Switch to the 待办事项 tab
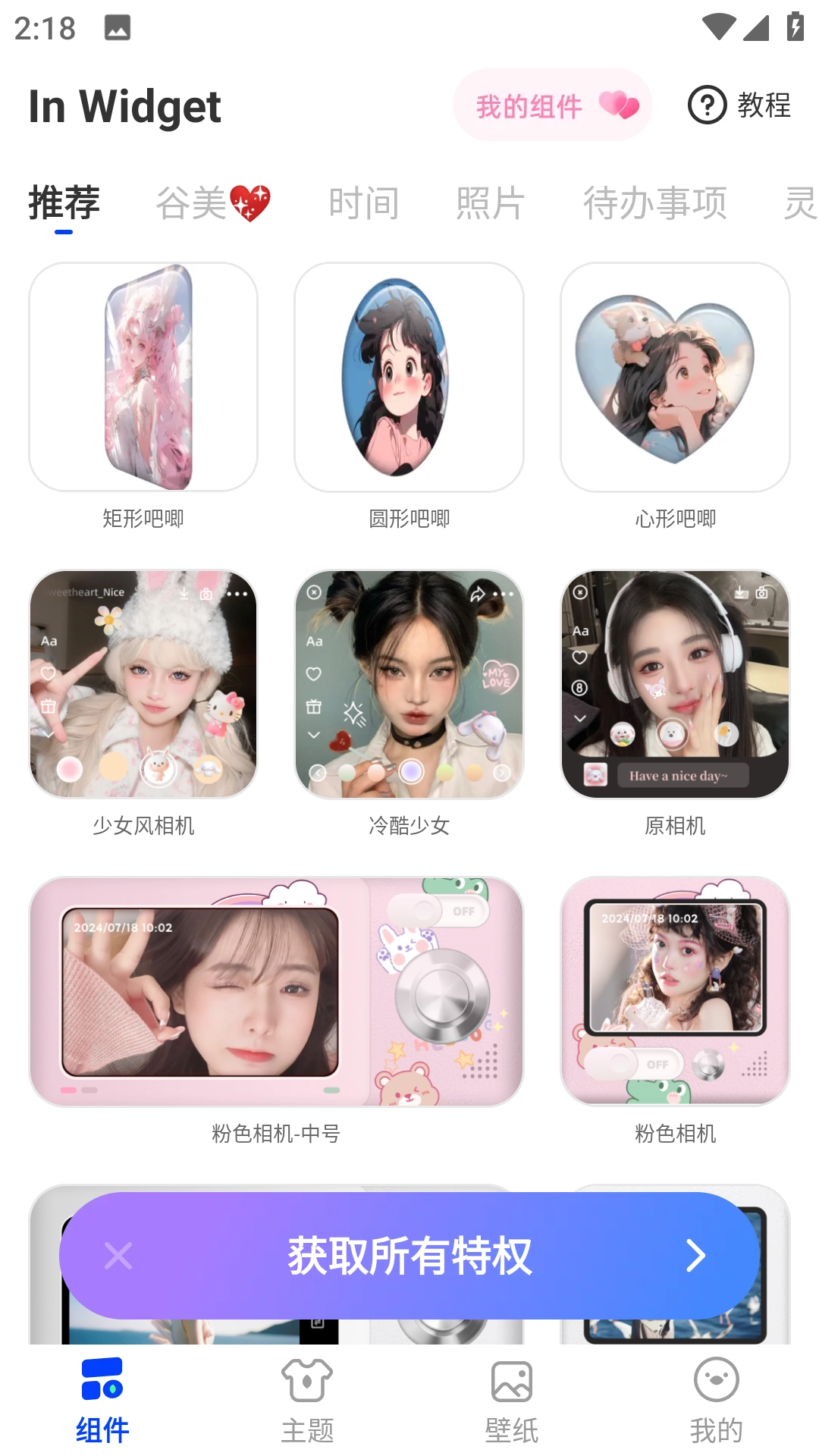The width and height of the screenshot is (819, 1456). pos(654,203)
